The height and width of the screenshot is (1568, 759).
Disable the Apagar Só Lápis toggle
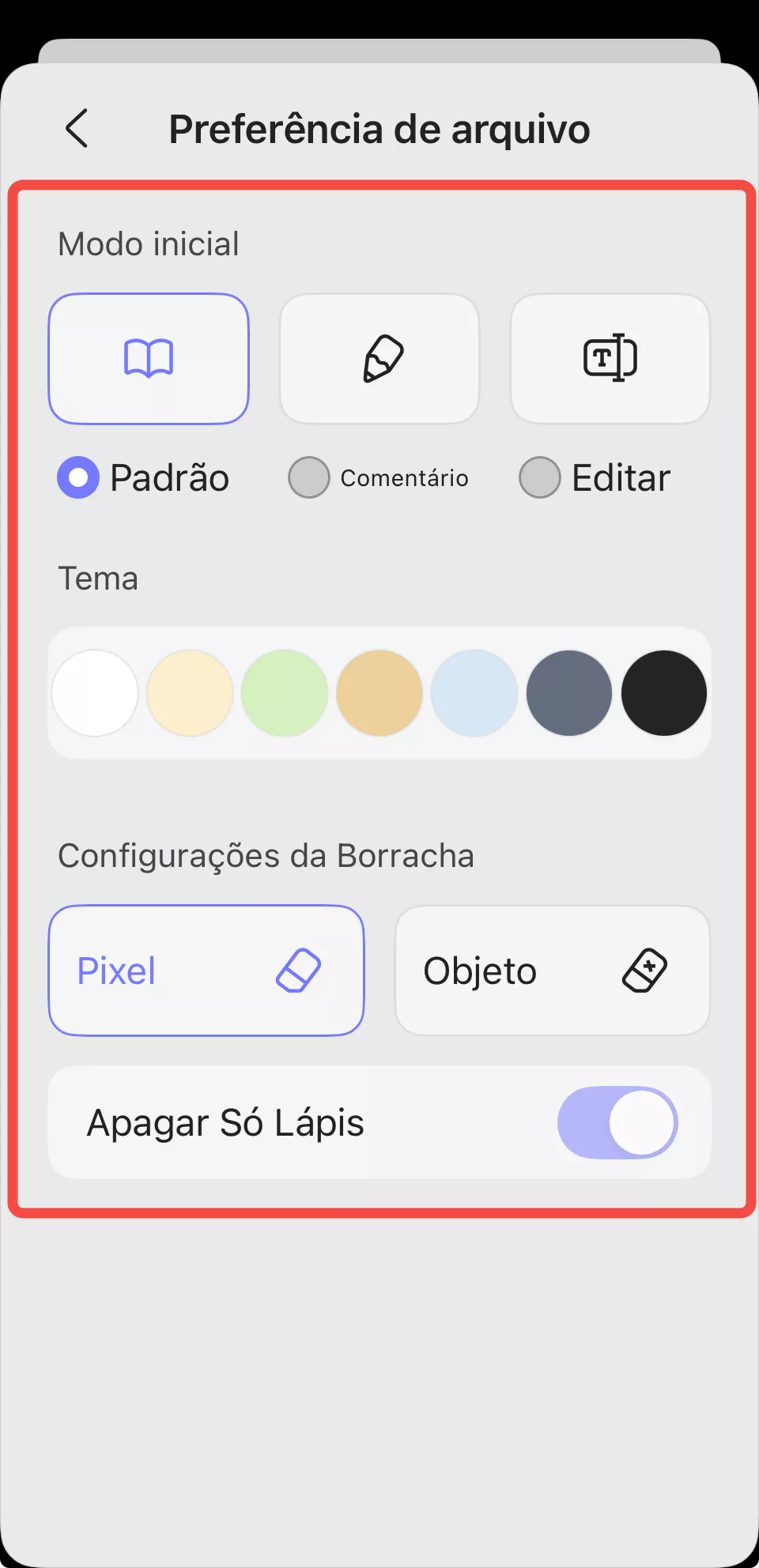point(617,1122)
